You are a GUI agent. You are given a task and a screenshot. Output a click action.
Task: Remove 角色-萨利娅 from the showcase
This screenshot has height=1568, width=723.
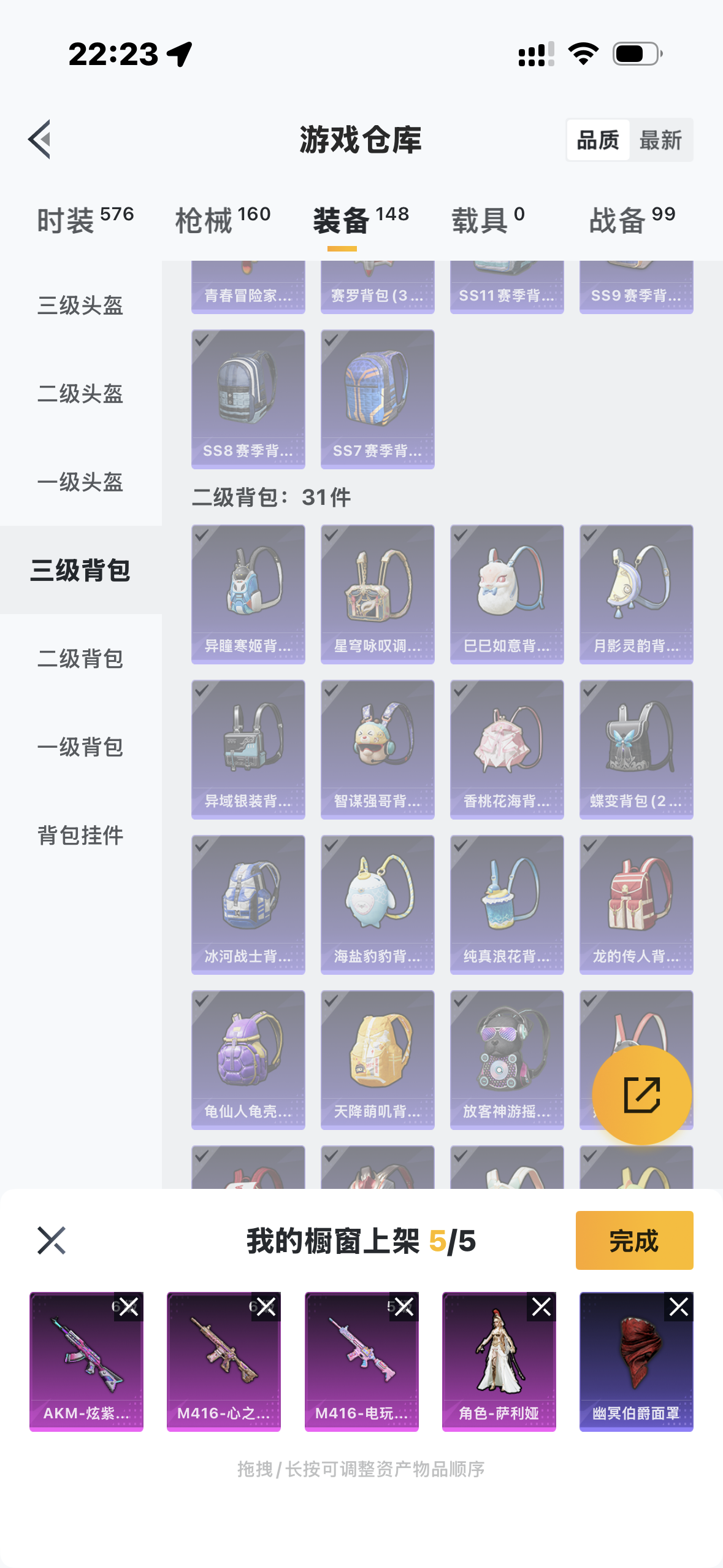[541, 1307]
